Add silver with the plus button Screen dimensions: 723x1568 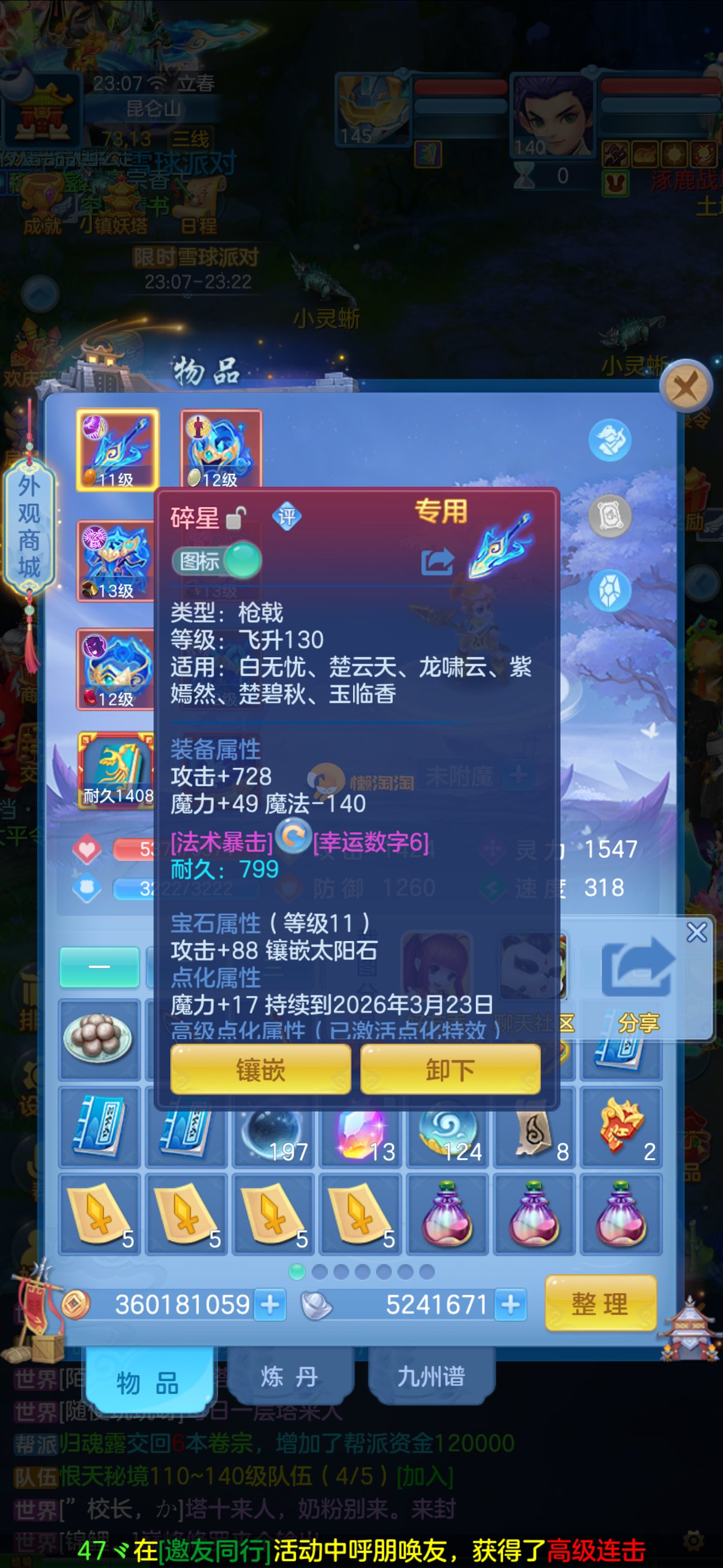tap(511, 1304)
